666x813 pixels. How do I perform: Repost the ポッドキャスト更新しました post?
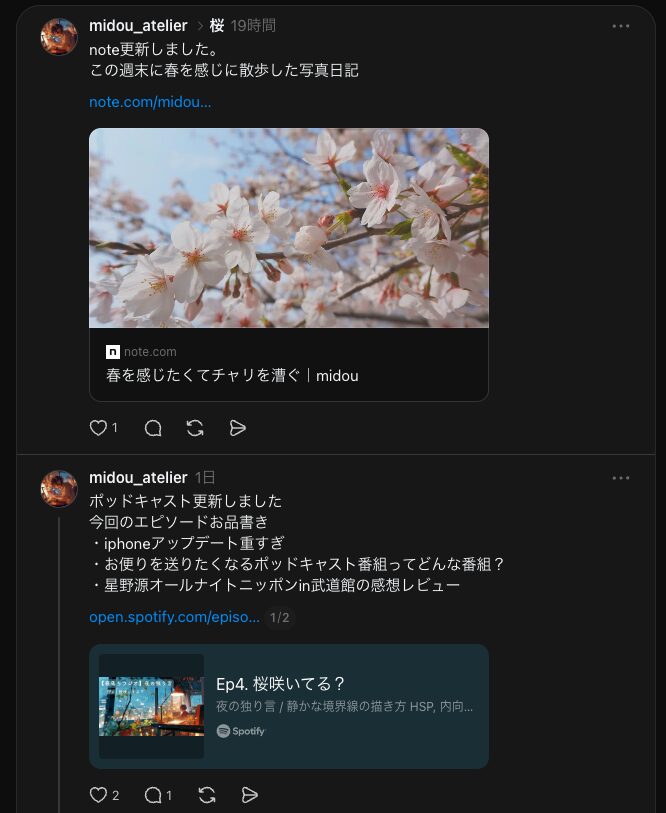[x=207, y=795]
